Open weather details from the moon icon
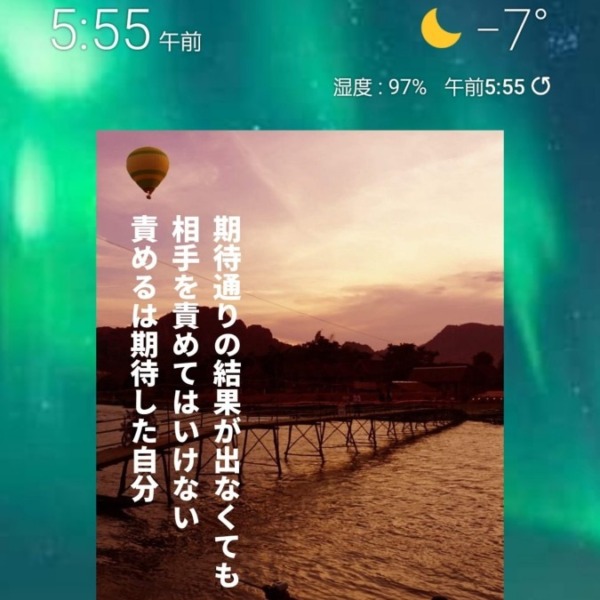This screenshot has height=600, width=600. click(x=440, y=29)
